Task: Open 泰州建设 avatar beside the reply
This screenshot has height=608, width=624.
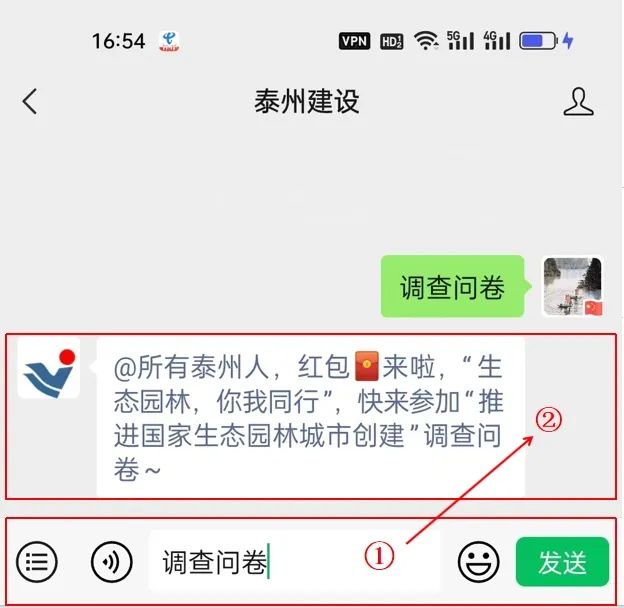Action: [x=49, y=368]
